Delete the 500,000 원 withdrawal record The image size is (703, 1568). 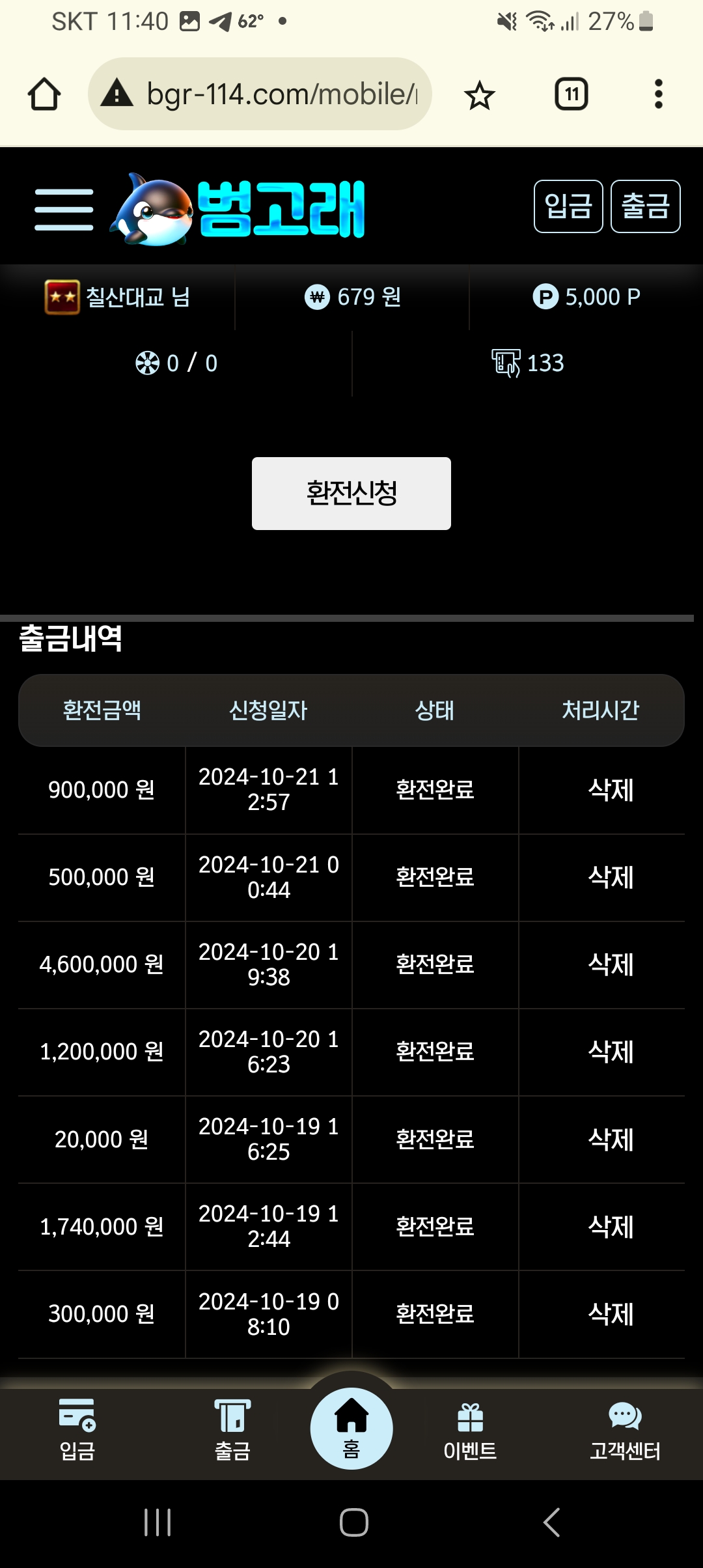tap(610, 877)
